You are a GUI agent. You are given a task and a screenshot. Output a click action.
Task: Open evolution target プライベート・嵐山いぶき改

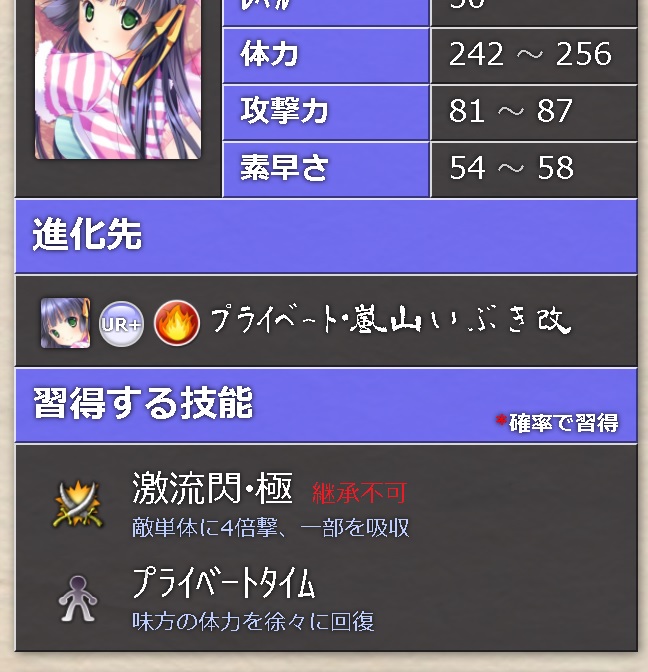point(390,322)
